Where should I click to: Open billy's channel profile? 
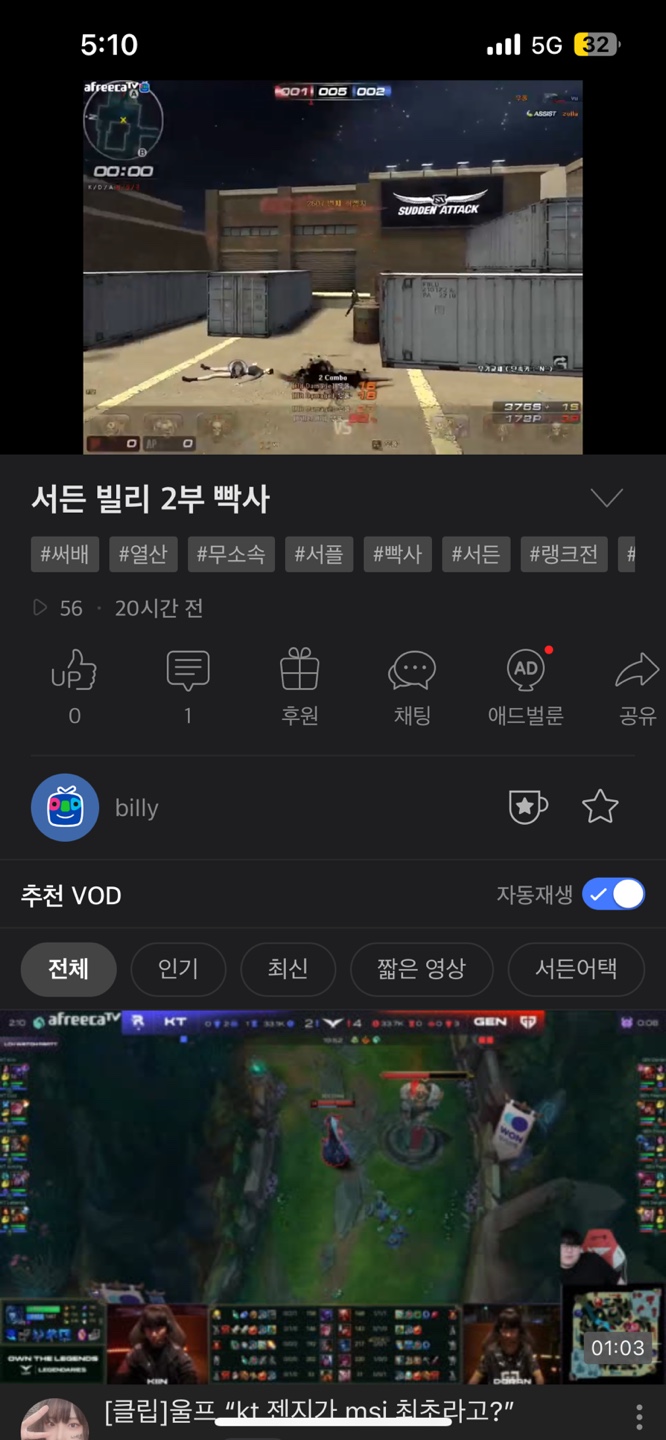coord(65,807)
